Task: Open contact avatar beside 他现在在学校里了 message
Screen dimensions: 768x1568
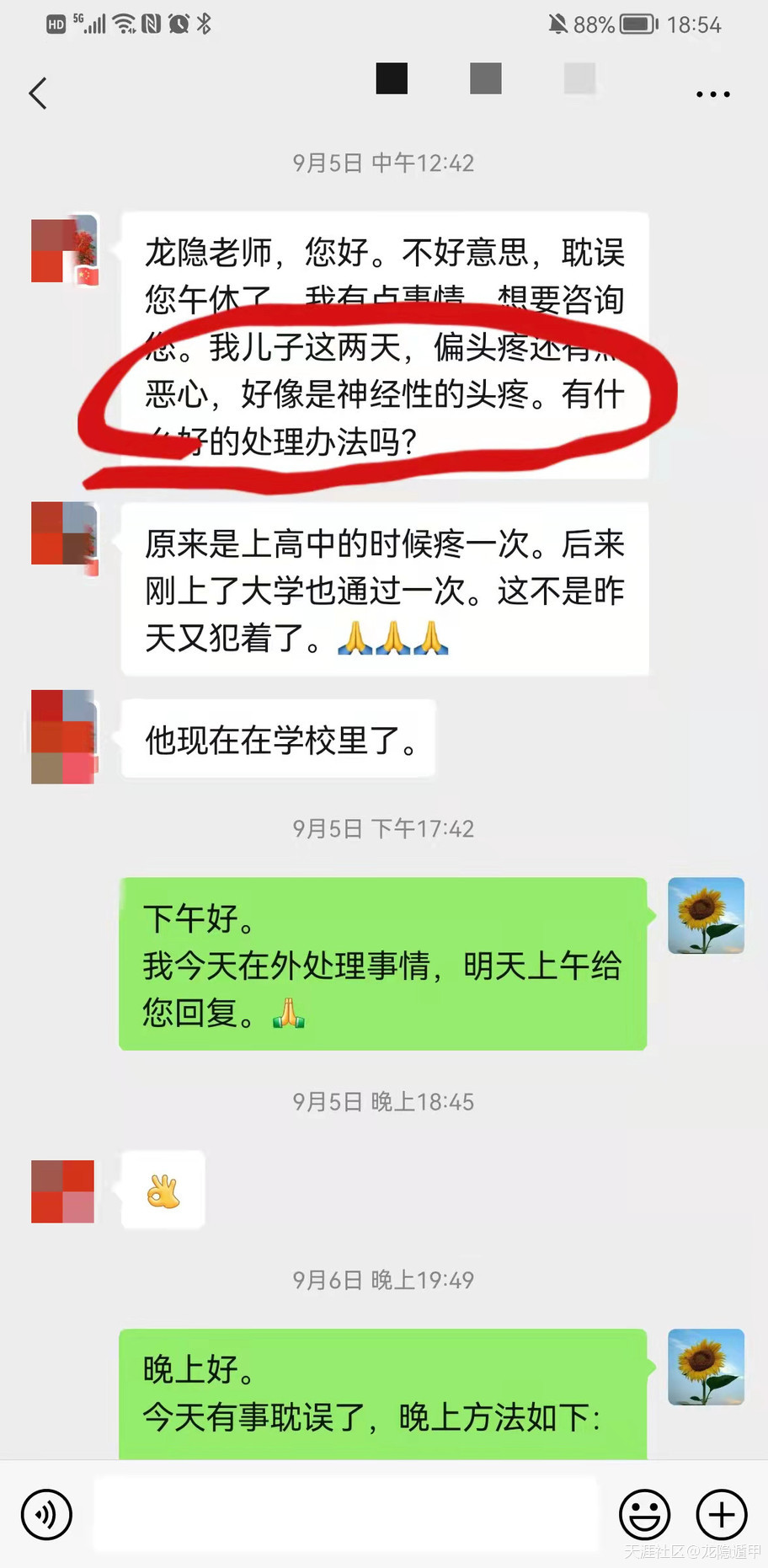Action: pyautogui.click(x=64, y=736)
